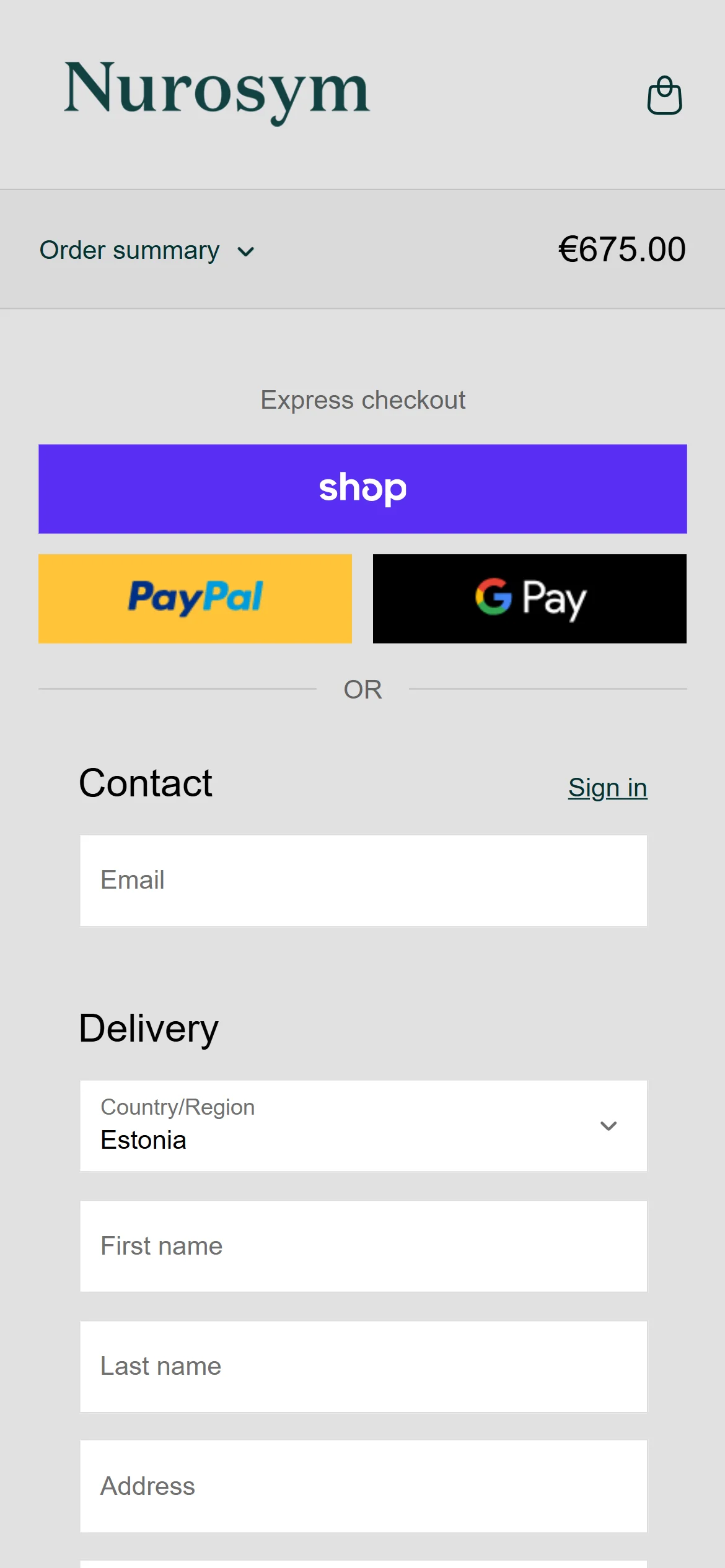Pay with Shop express checkout

[x=362, y=489]
